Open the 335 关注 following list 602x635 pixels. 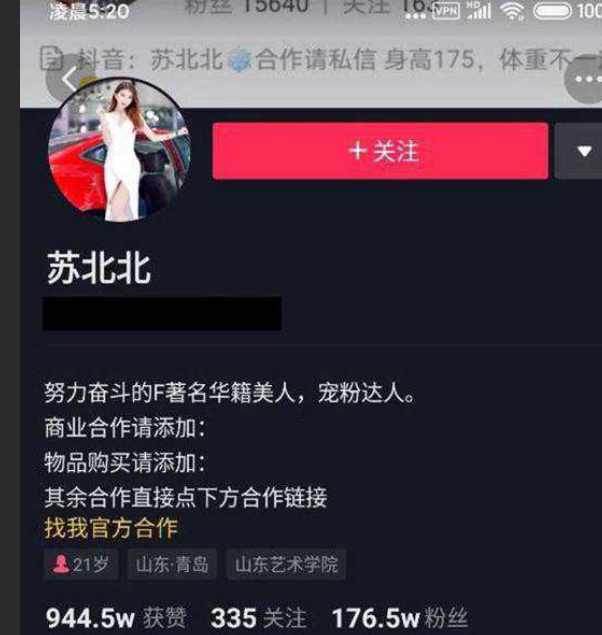(258, 618)
